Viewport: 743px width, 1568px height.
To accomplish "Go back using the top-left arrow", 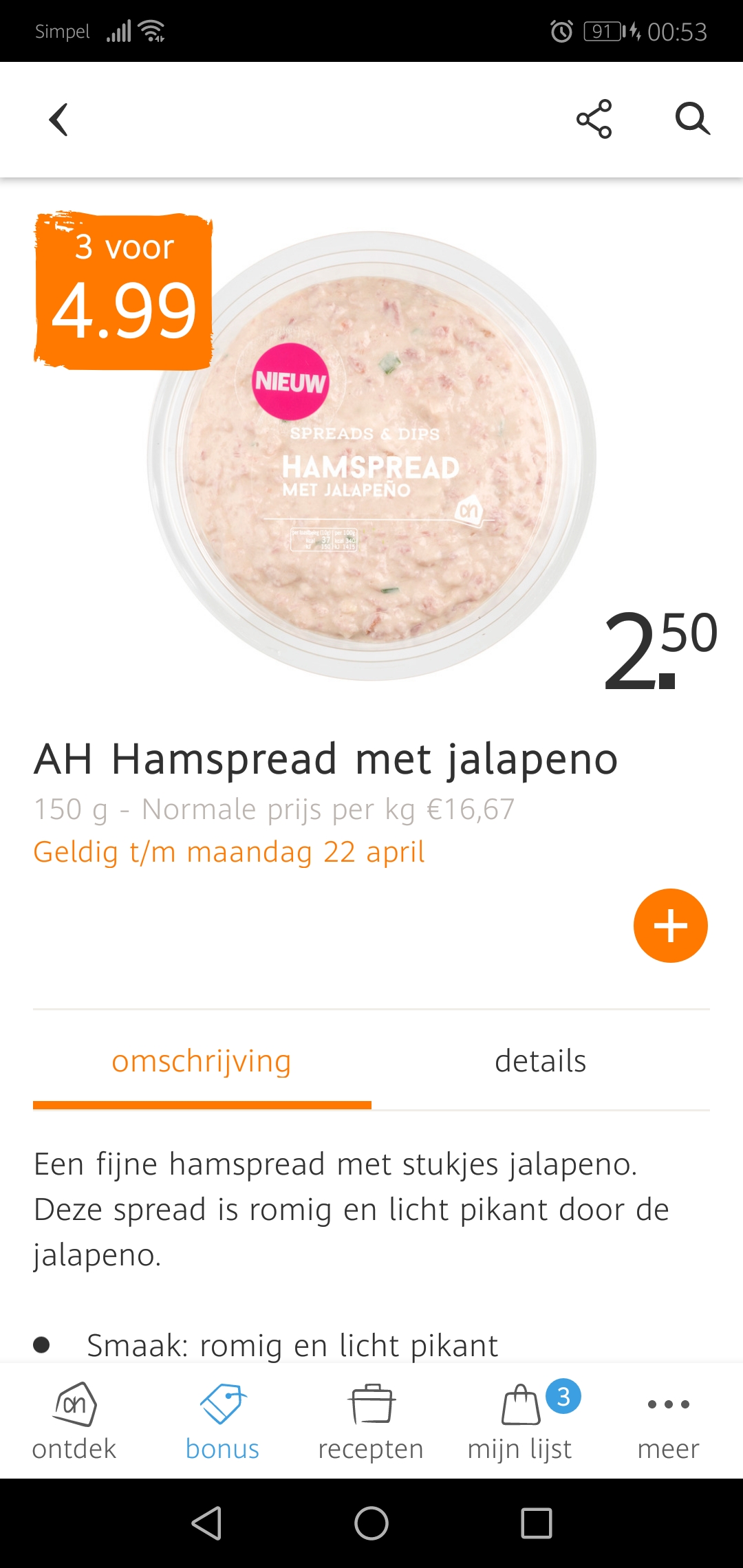I will 59,120.
